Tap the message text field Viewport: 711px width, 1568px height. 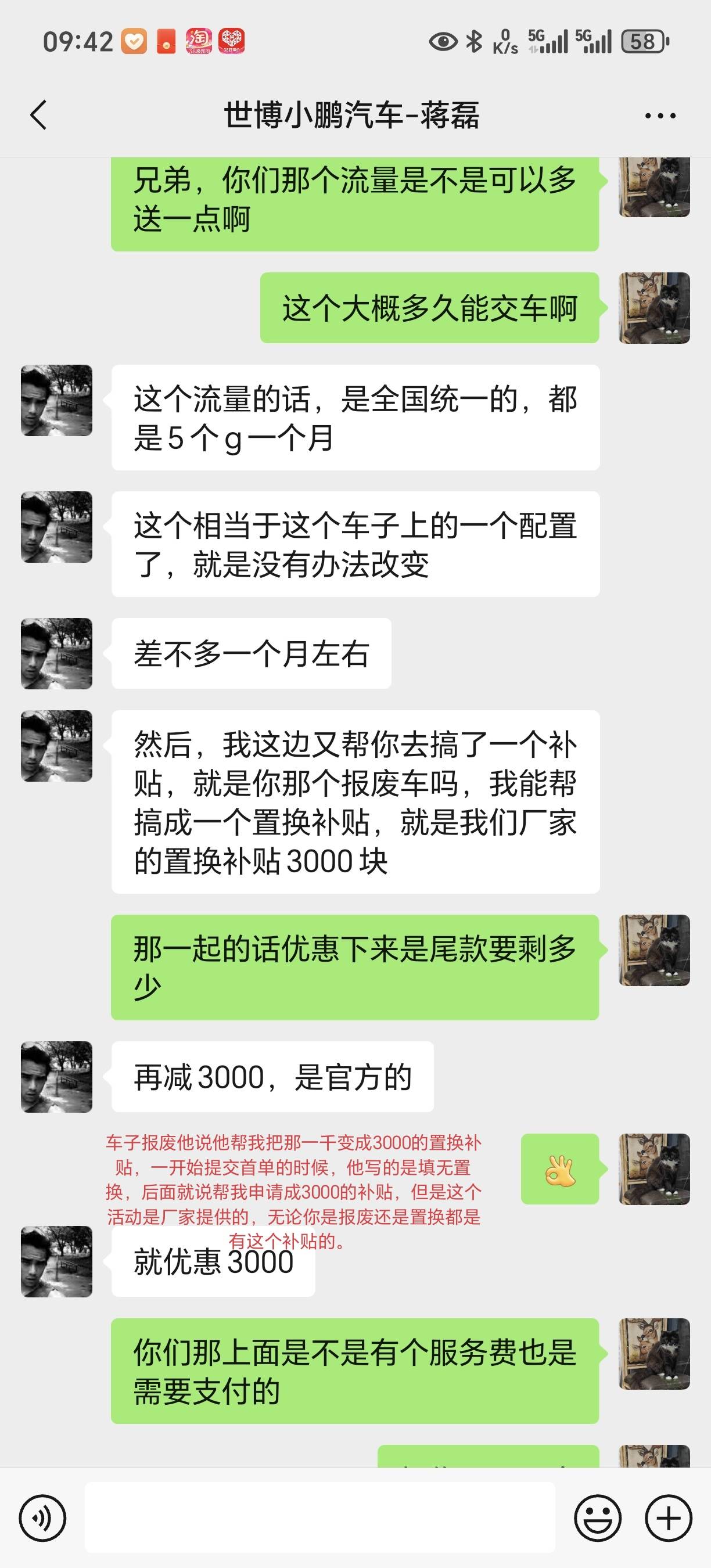click(319, 1518)
